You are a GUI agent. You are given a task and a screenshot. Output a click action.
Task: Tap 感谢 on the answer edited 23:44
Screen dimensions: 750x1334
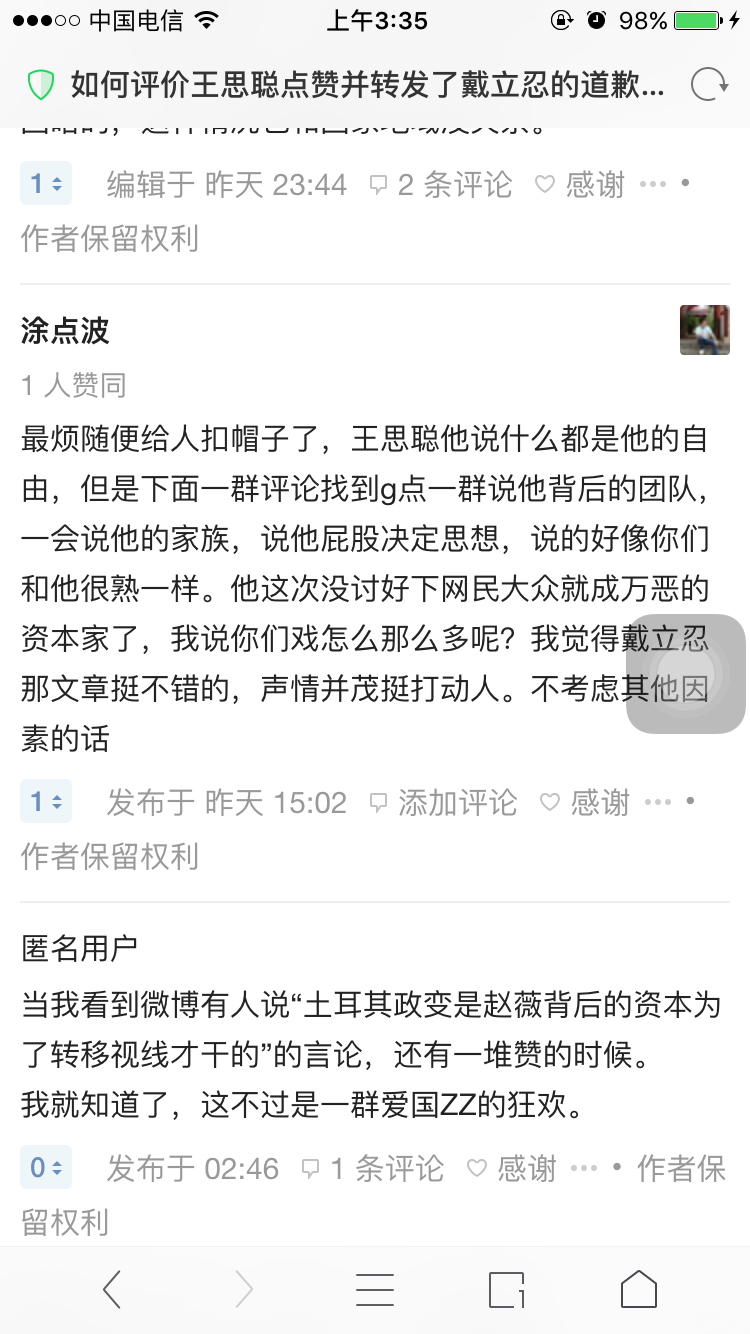(582, 184)
